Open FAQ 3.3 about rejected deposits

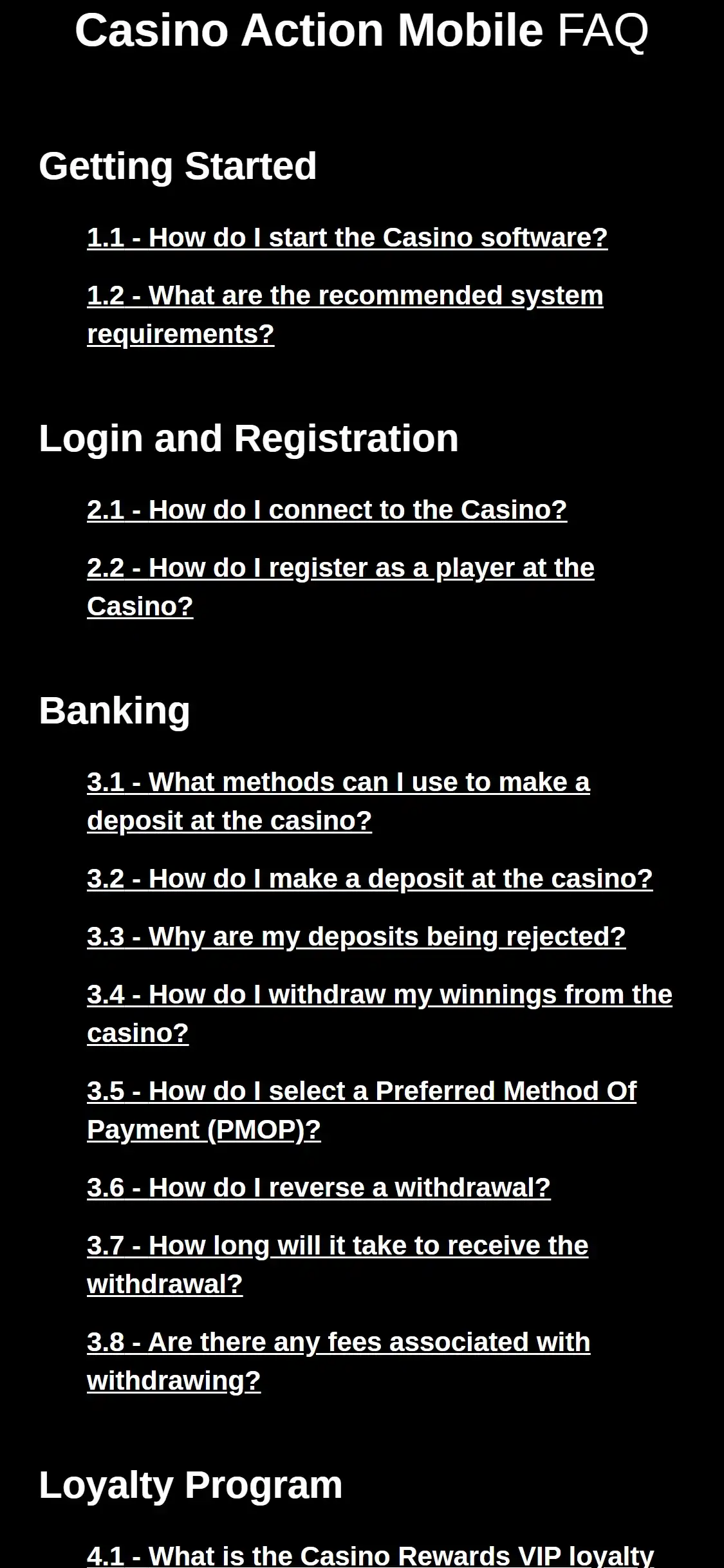click(x=356, y=937)
